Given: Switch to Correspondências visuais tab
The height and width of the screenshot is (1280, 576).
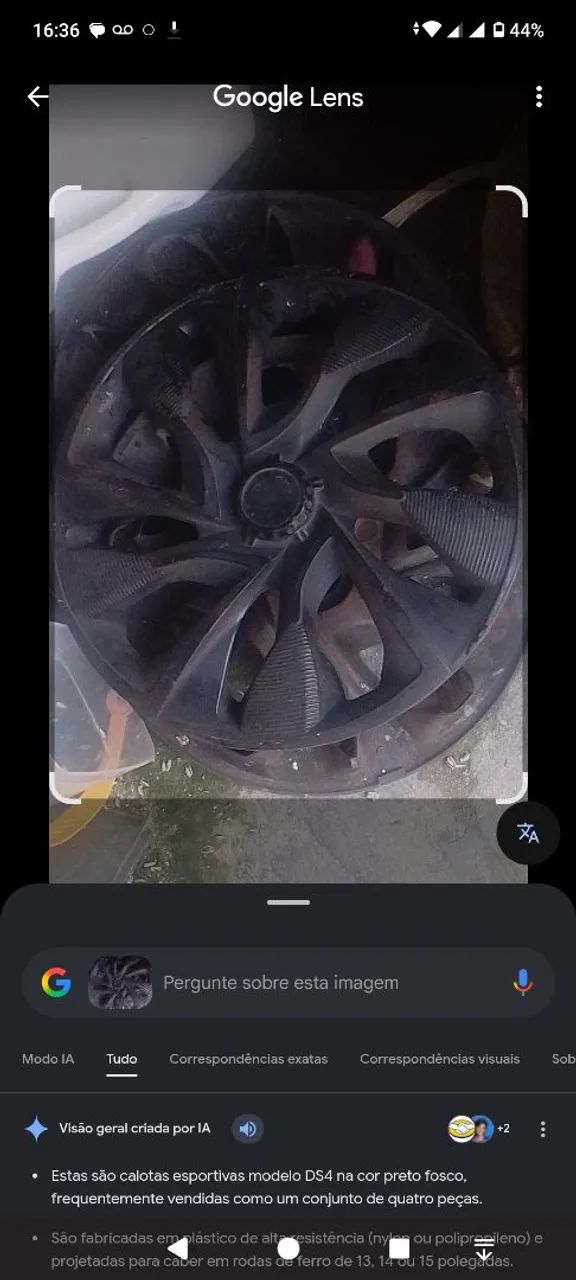Looking at the screenshot, I should point(440,1059).
